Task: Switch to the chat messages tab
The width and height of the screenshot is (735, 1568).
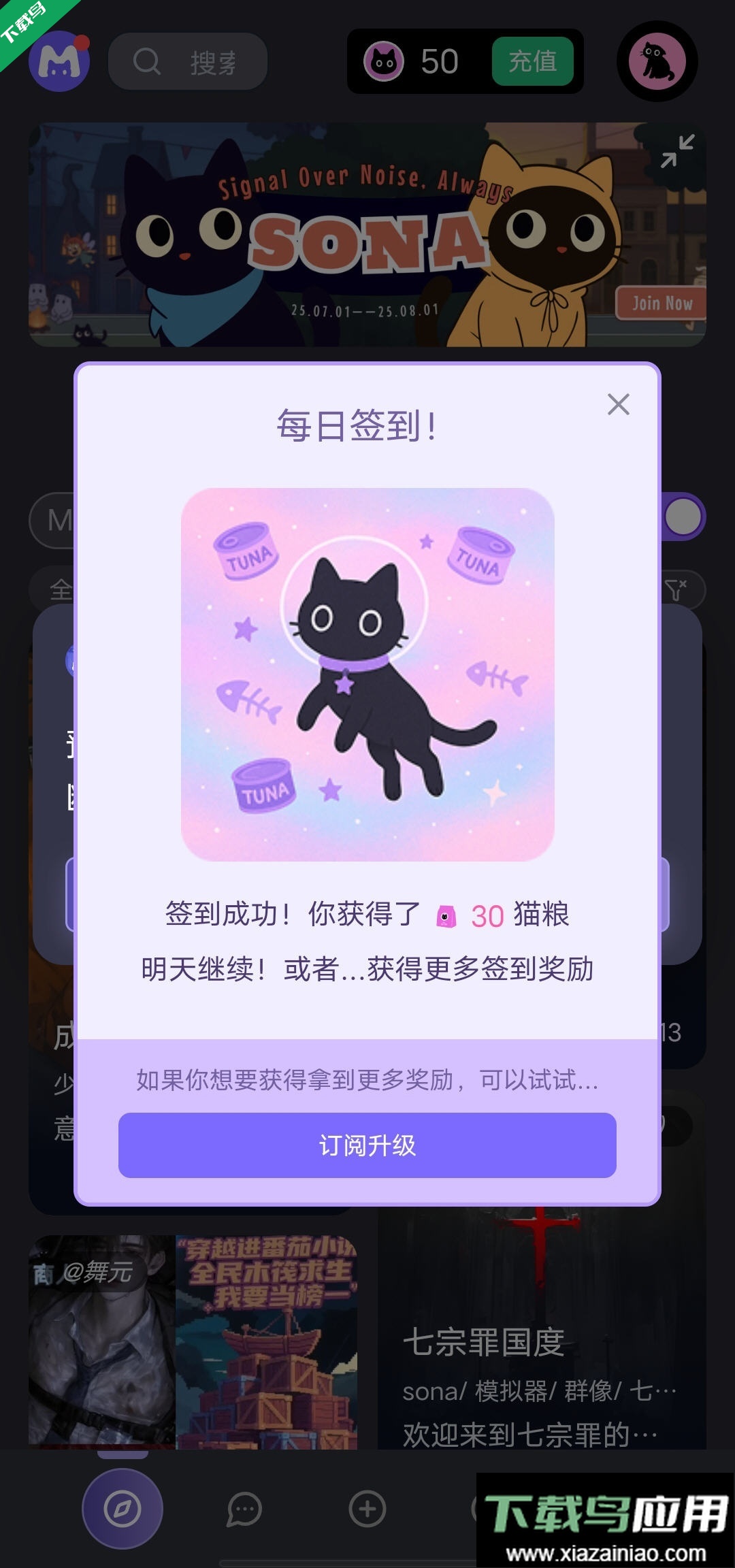Action: coord(244,1509)
